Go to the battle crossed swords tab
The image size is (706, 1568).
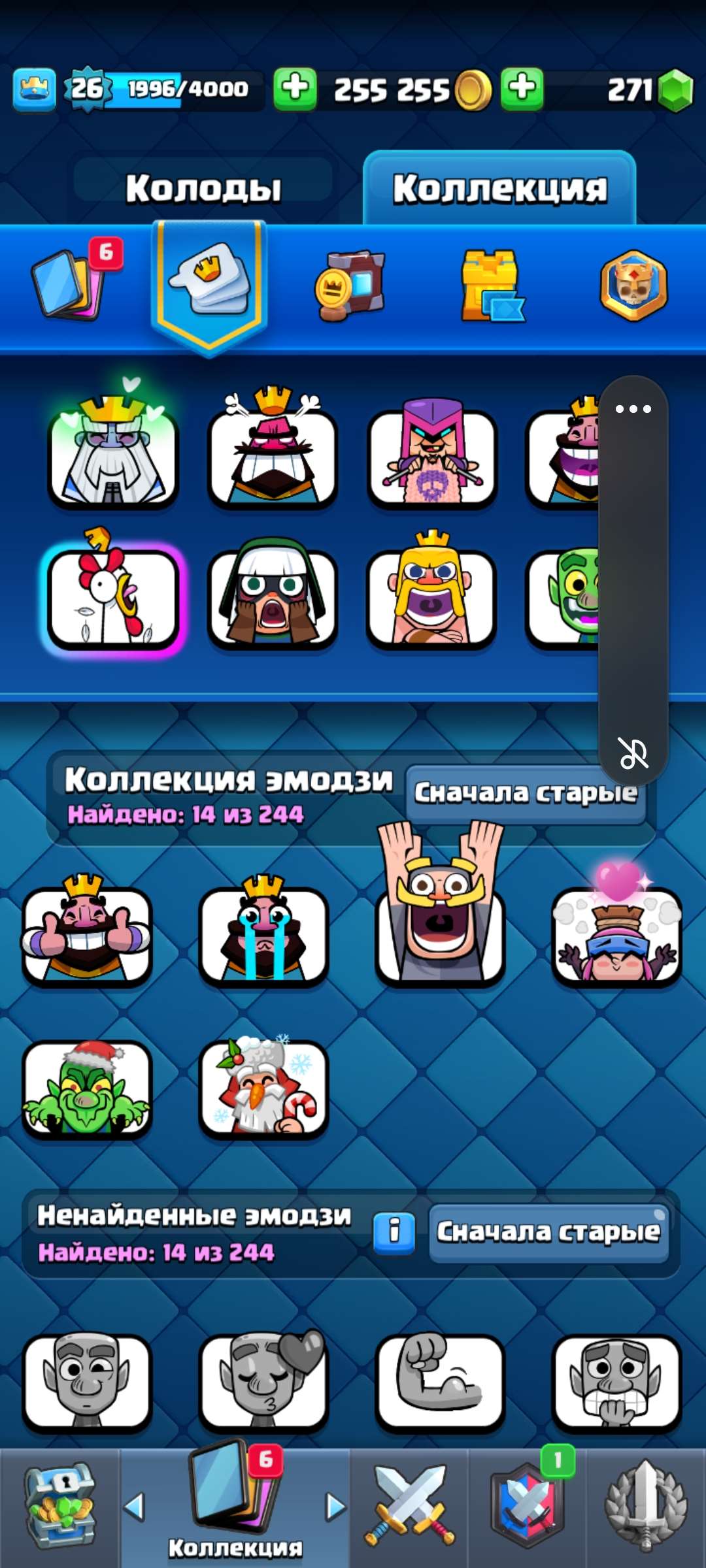(409, 1507)
